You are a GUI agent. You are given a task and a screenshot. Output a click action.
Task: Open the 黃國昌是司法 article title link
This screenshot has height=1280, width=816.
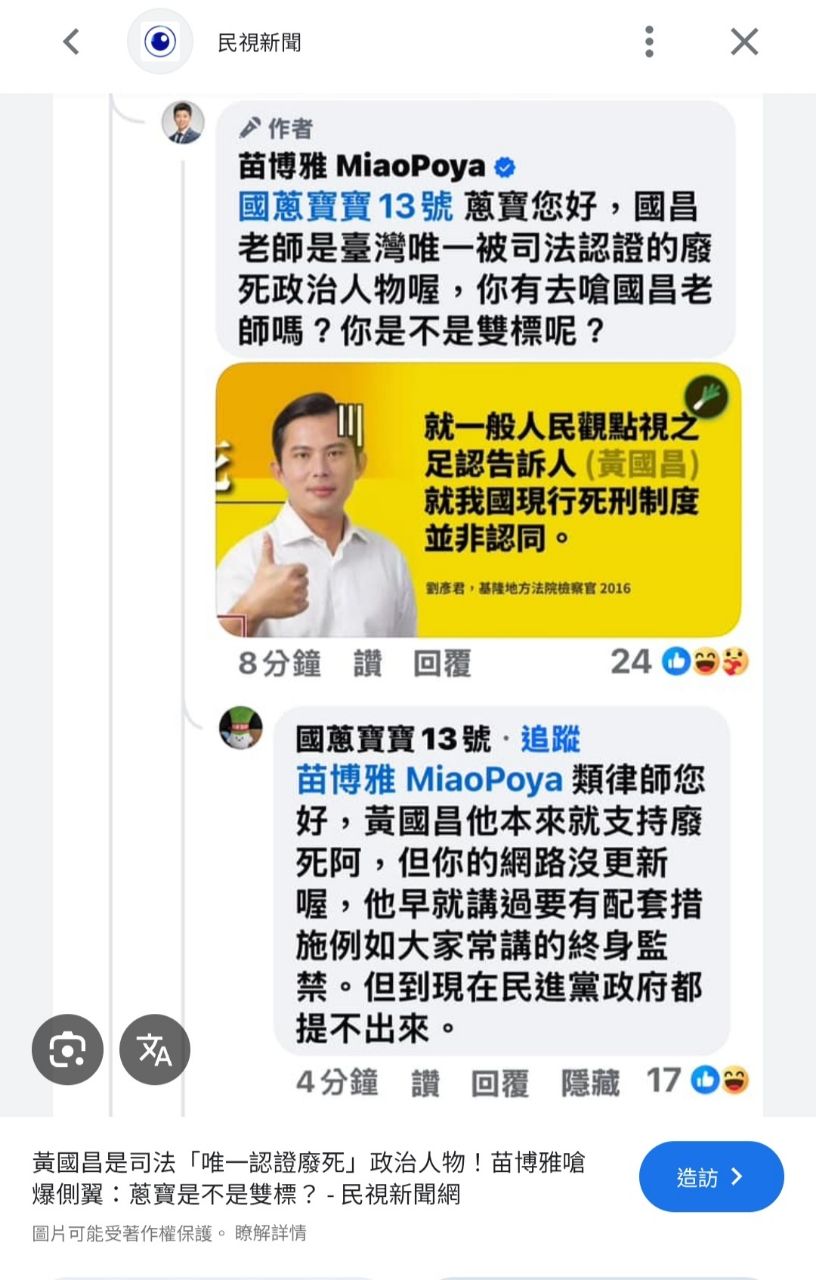pyautogui.click(x=308, y=1177)
